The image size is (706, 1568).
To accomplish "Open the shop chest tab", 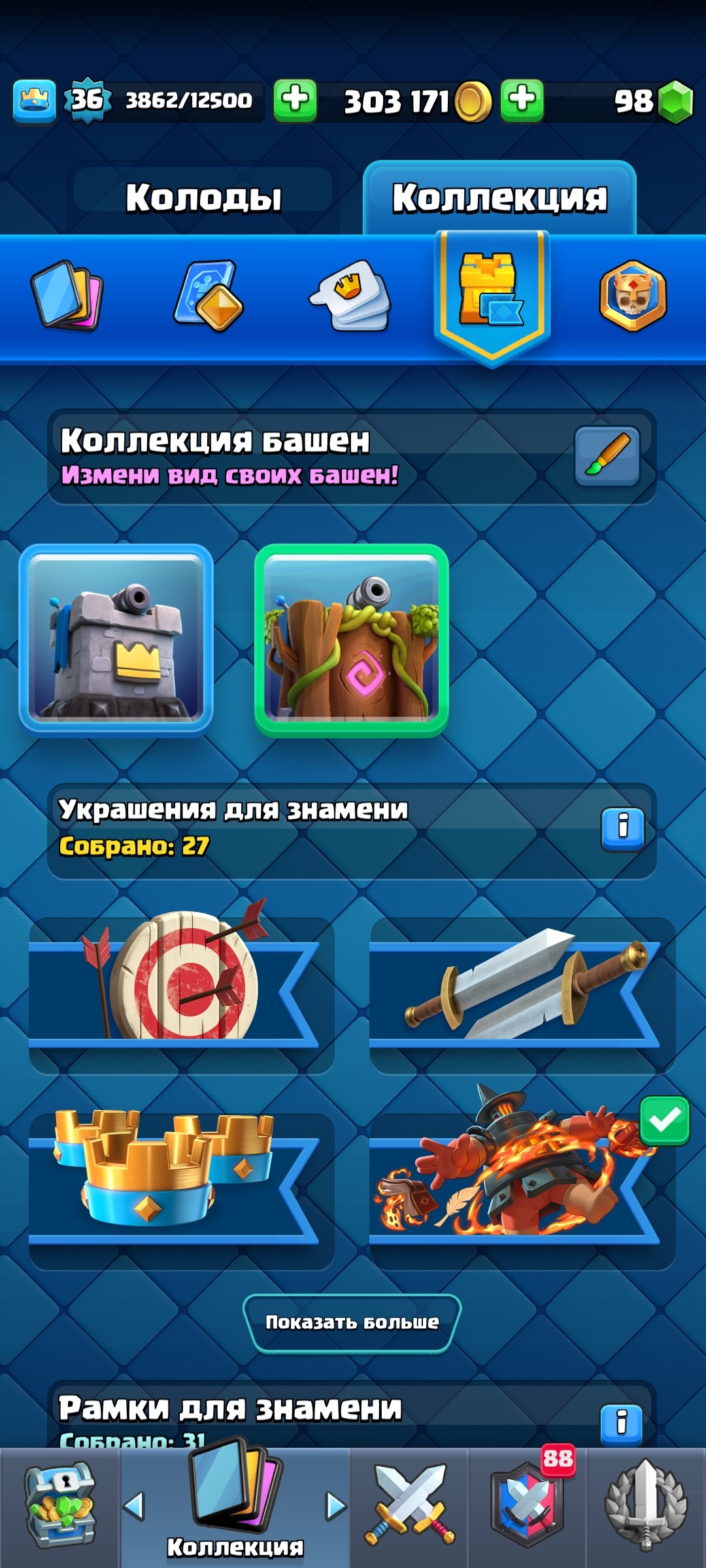I will 60,1507.
